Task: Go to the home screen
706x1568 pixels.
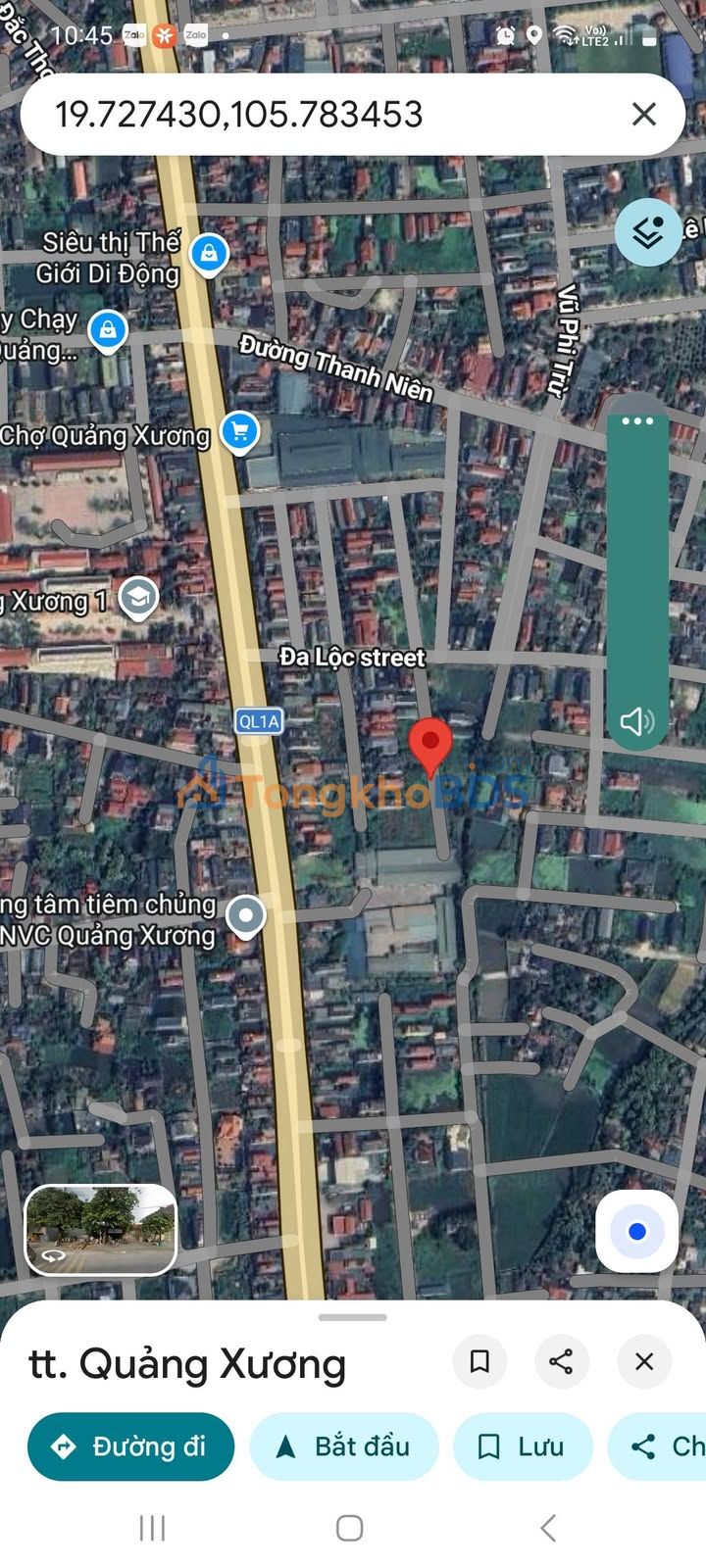Action: pos(350,1527)
